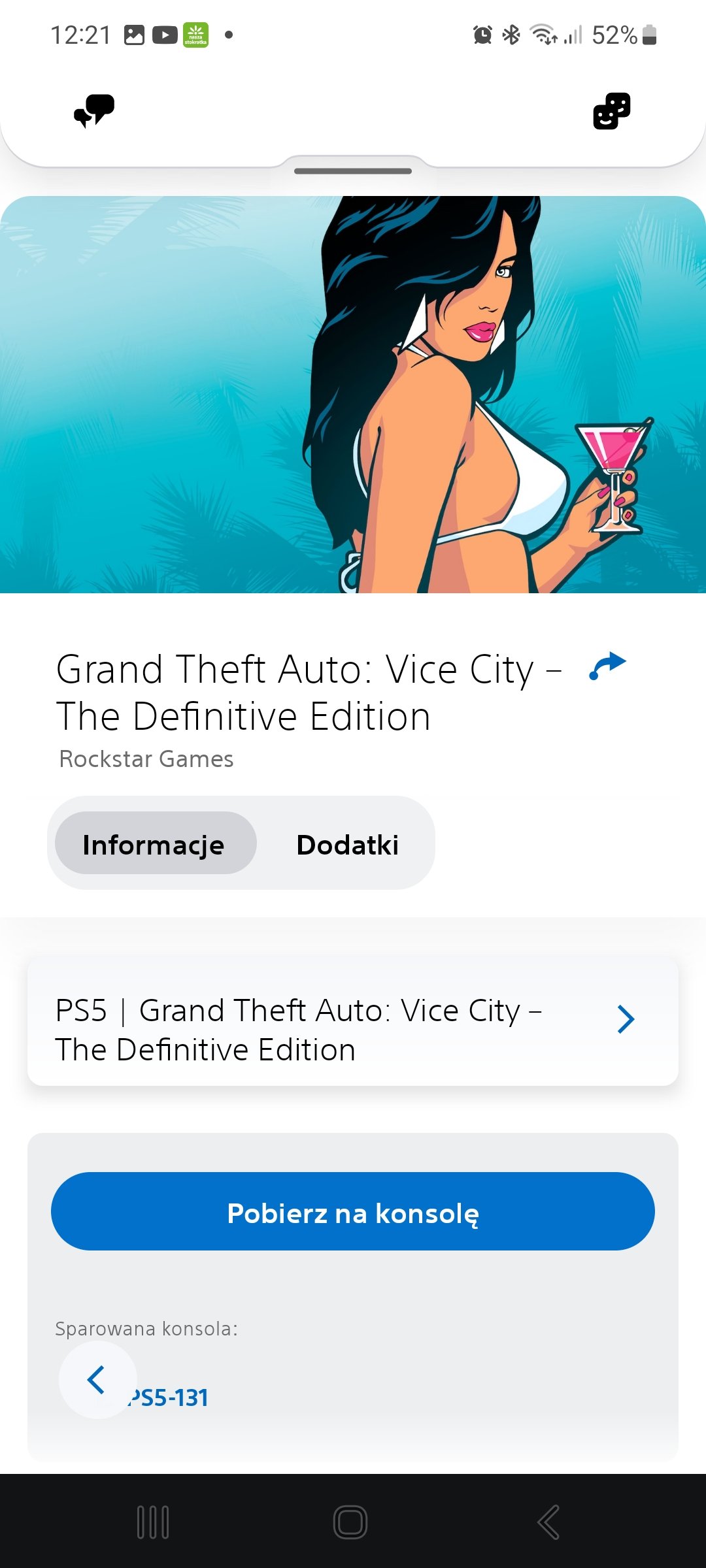Switch to the Dodatki tab
Viewport: 706px width, 1568px height.
click(347, 843)
